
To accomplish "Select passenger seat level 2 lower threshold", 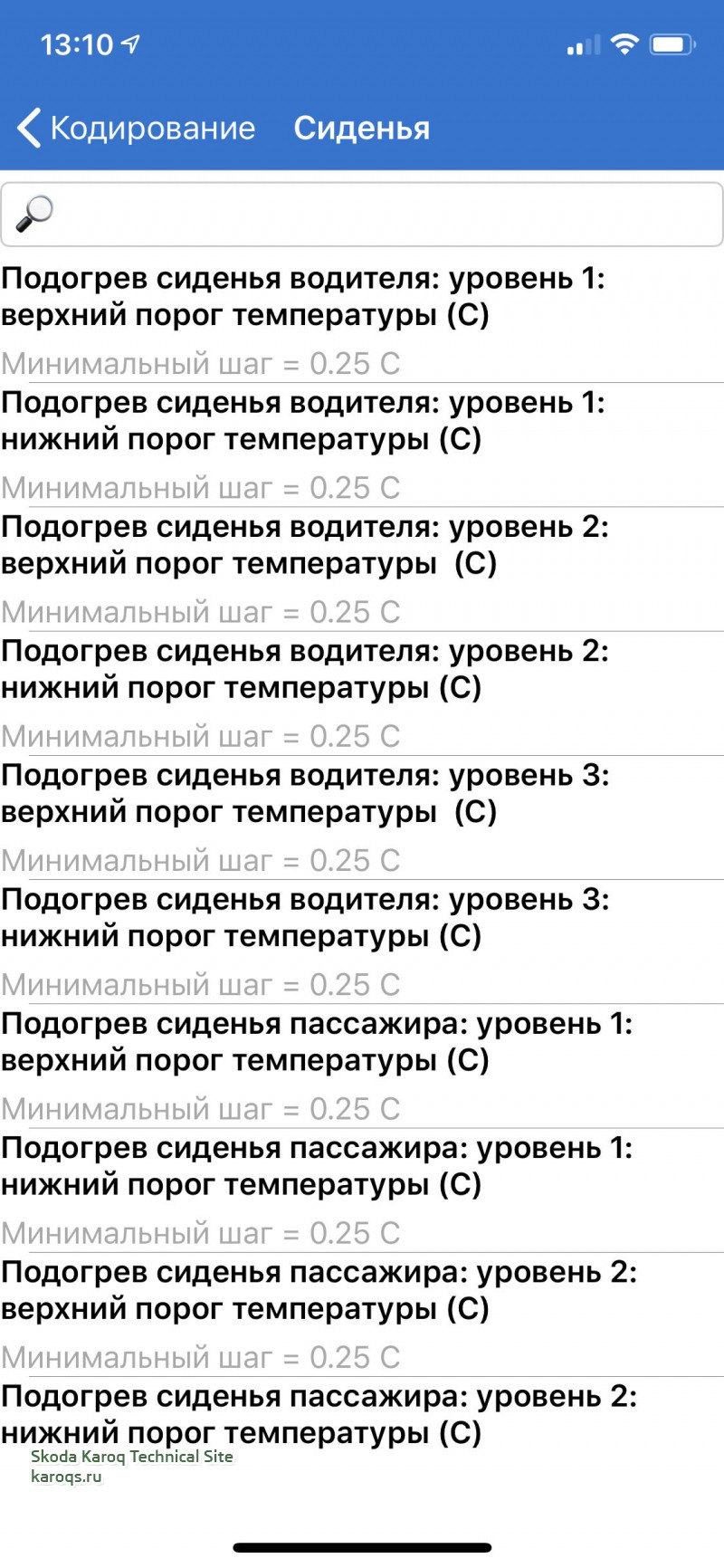I will [317, 1413].
